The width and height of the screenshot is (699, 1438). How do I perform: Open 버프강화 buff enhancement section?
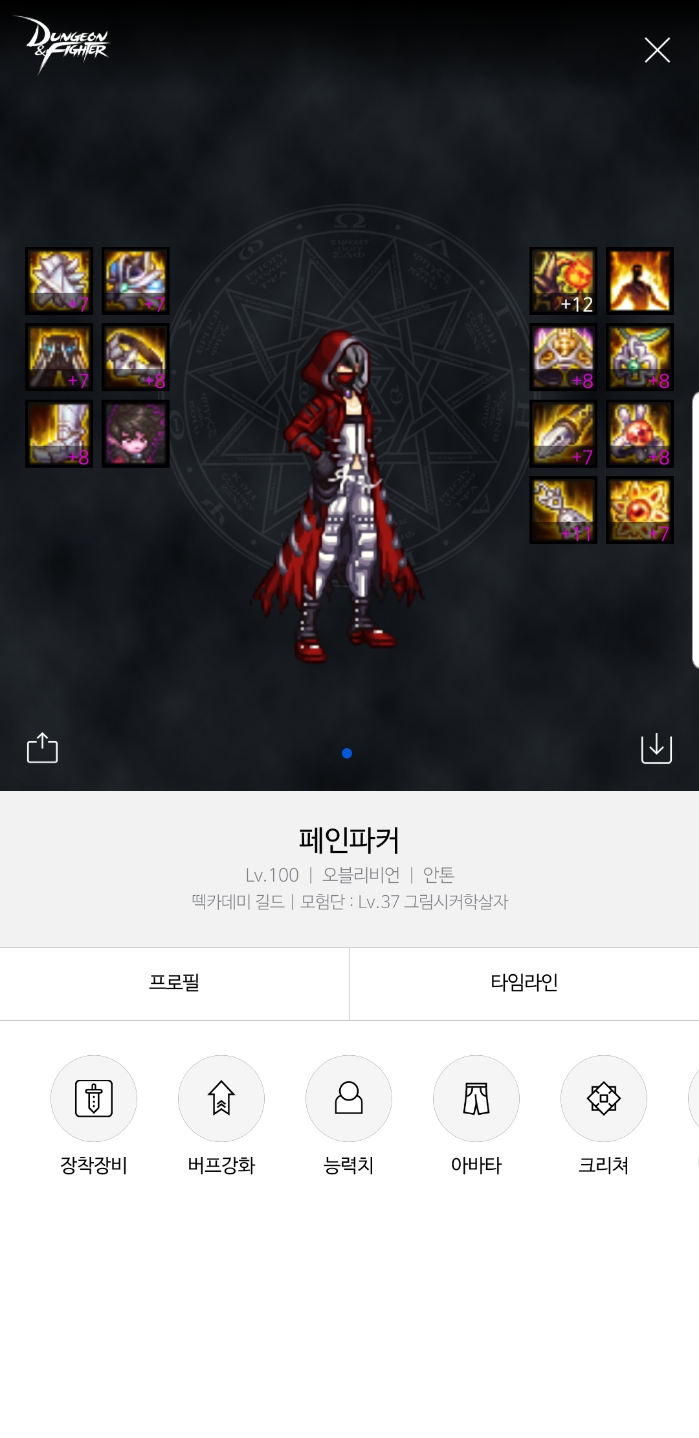(x=221, y=1099)
